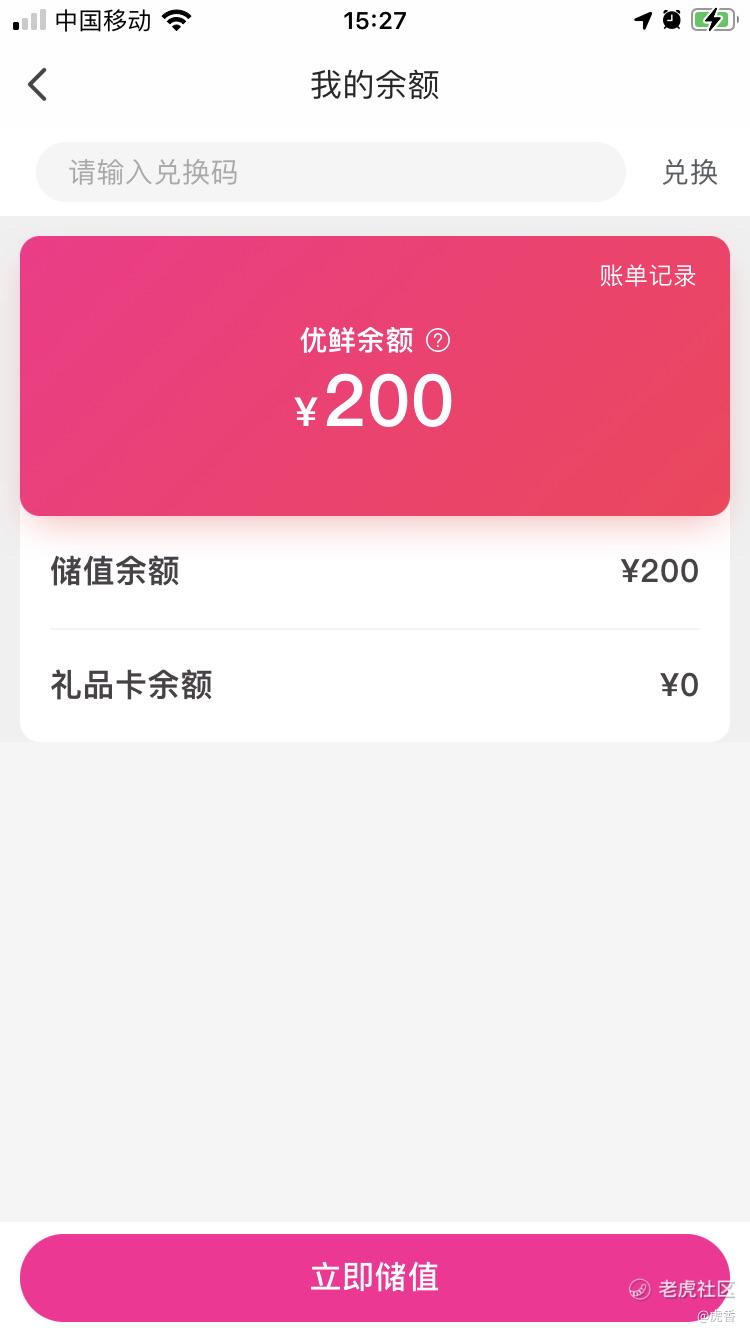Tap the 兑换 redeem button
Screen dimensions: 750x1334
pos(690,172)
